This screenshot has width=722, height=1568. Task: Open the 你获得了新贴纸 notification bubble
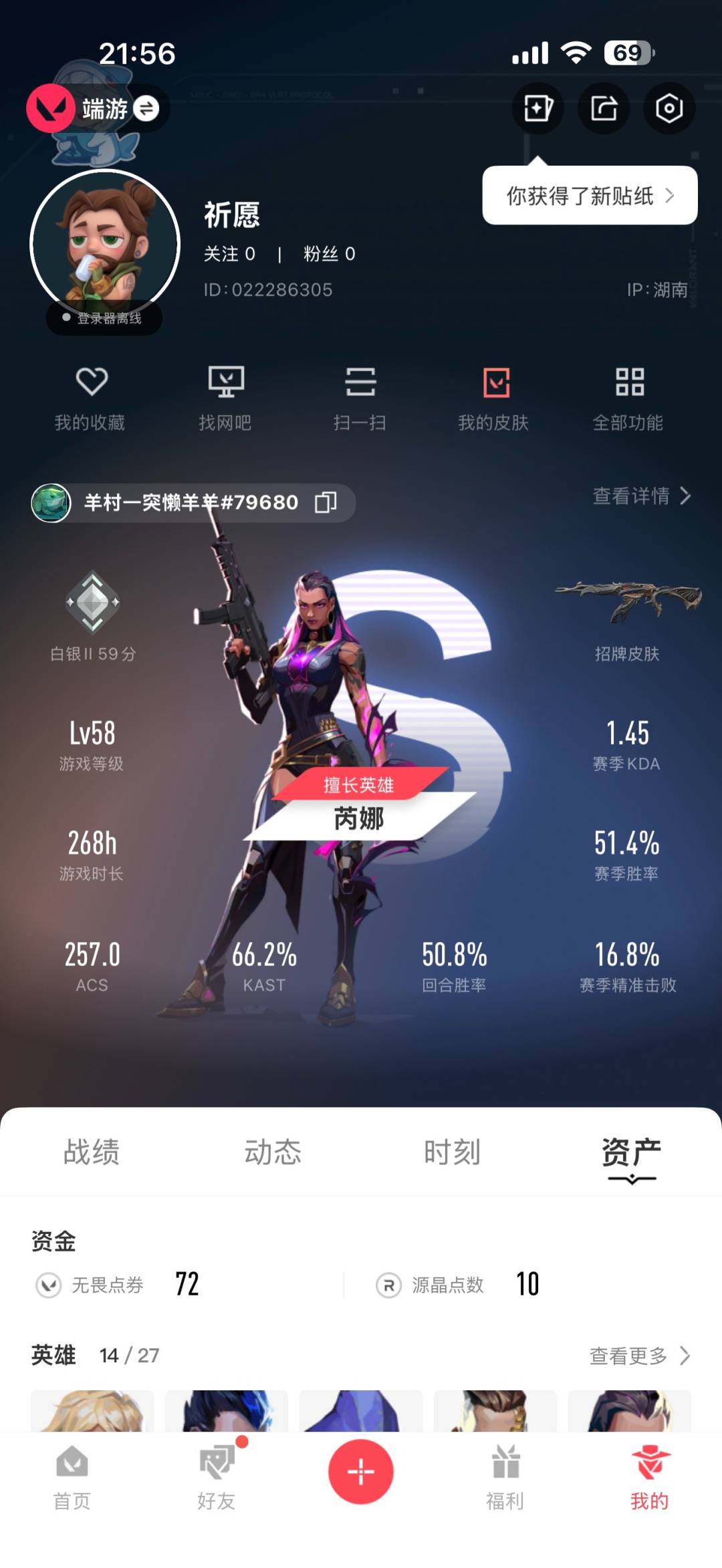pyautogui.click(x=590, y=196)
